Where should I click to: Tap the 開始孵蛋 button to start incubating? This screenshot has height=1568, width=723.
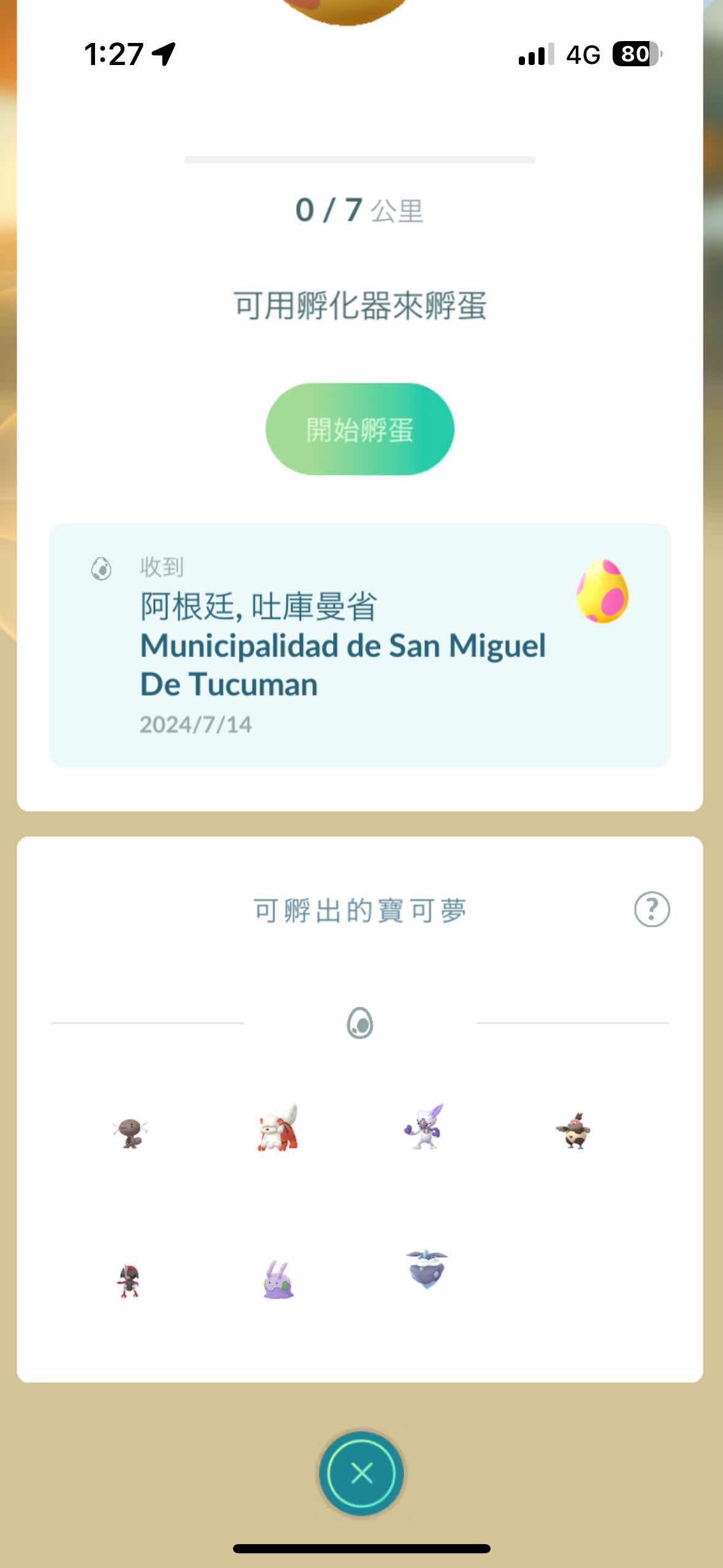(360, 429)
